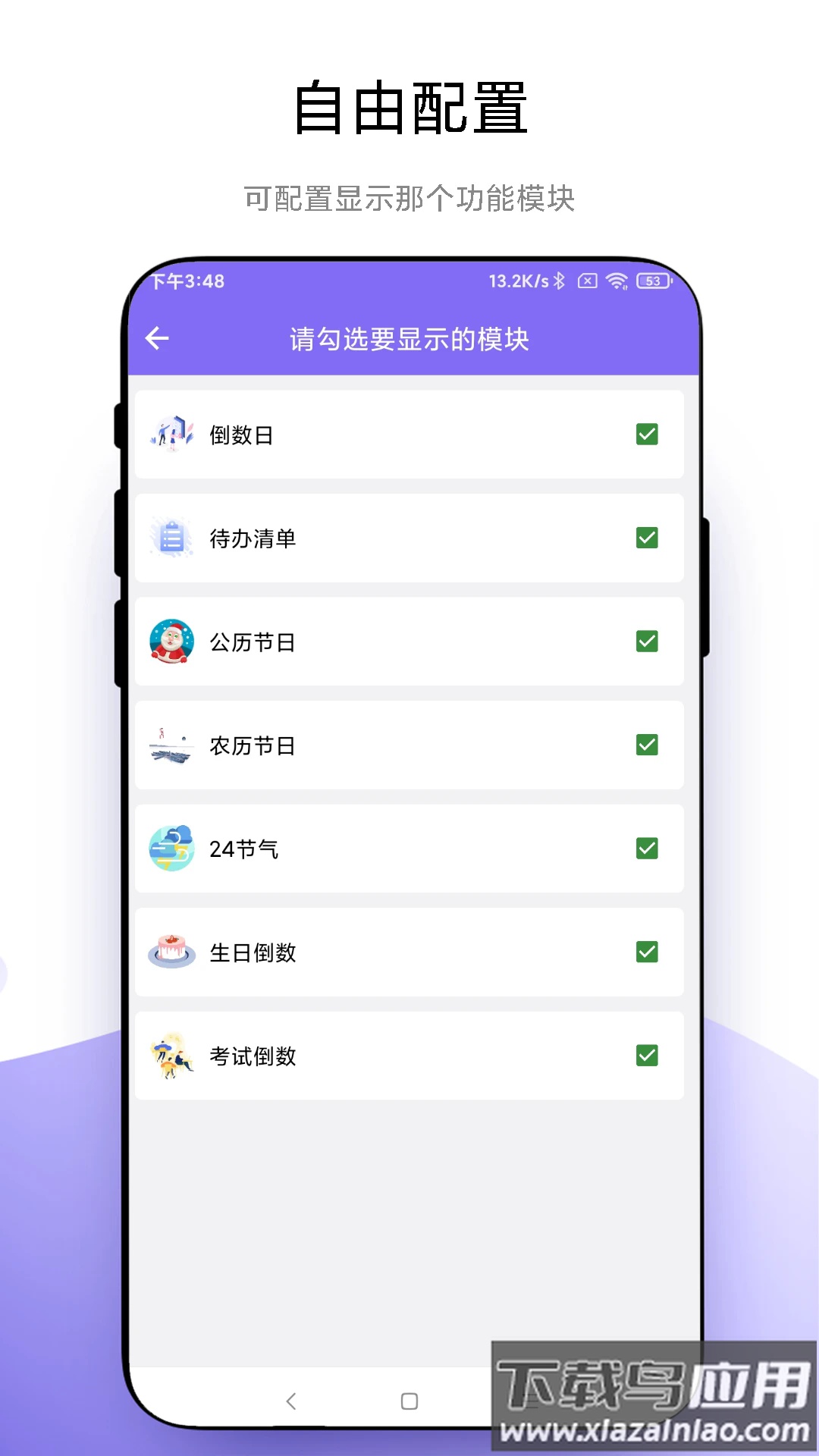The width and height of the screenshot is (819, 1456).
Task: Toggle the 考试倒数 checkbox
Action: (x=646, y=1056)
